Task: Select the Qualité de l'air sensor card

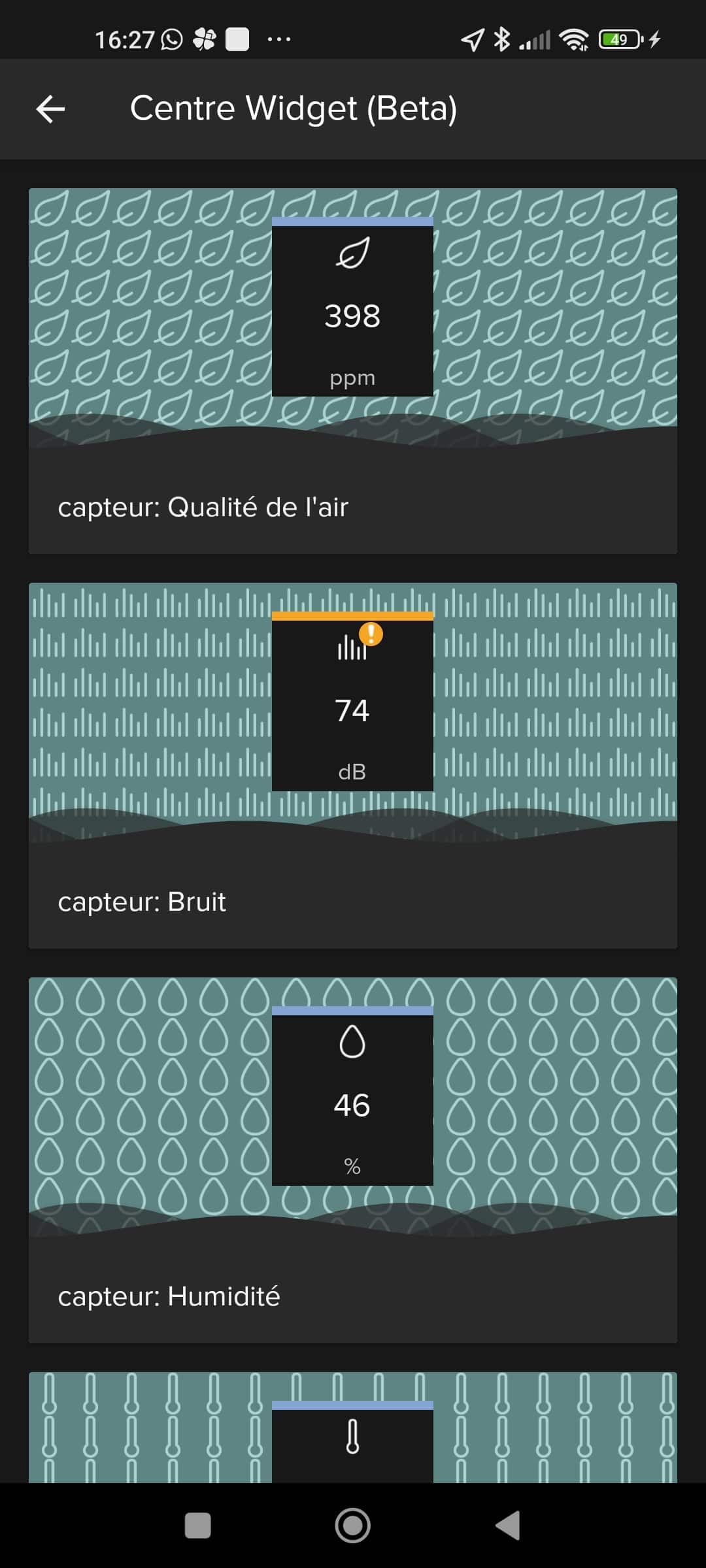Action: click(x=353, y=371)
